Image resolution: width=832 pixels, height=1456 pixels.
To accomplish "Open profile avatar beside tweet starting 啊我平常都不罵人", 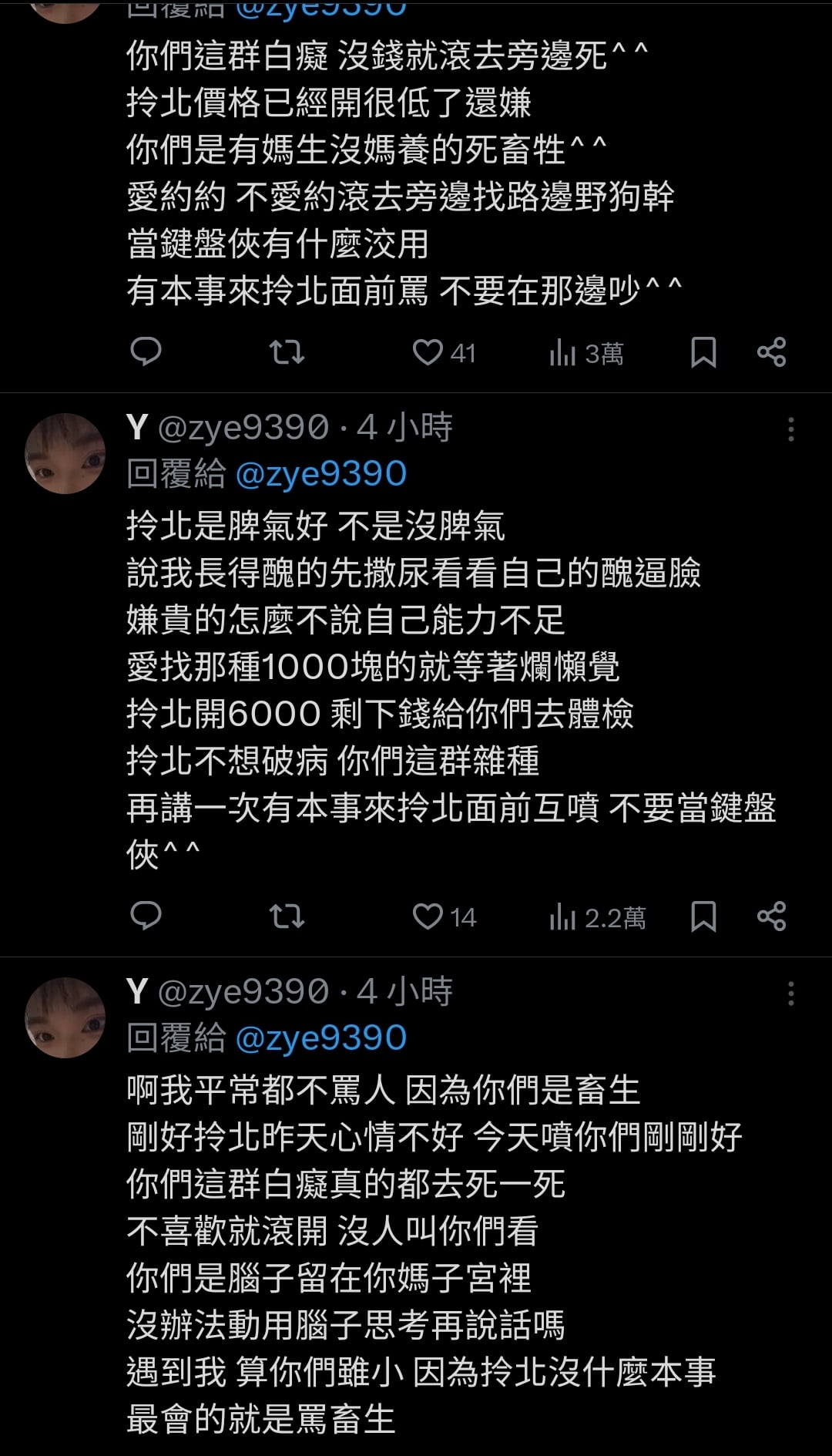I will click(x=65, y=1017).
